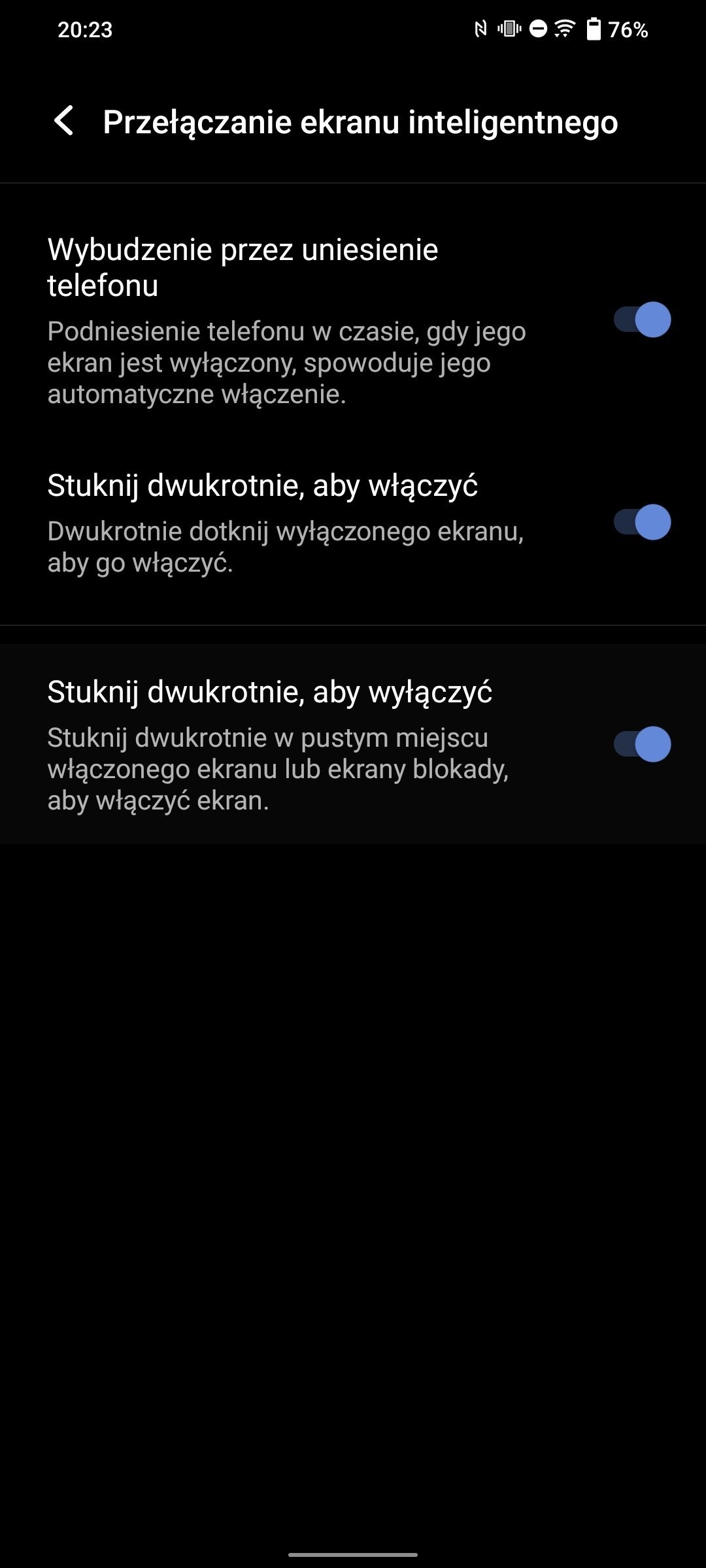This screenshot has height=1568, width=706.
Task: Turn off Stuknij dwukrotnie, aby włączyć
Action: [x=642, y=522]
